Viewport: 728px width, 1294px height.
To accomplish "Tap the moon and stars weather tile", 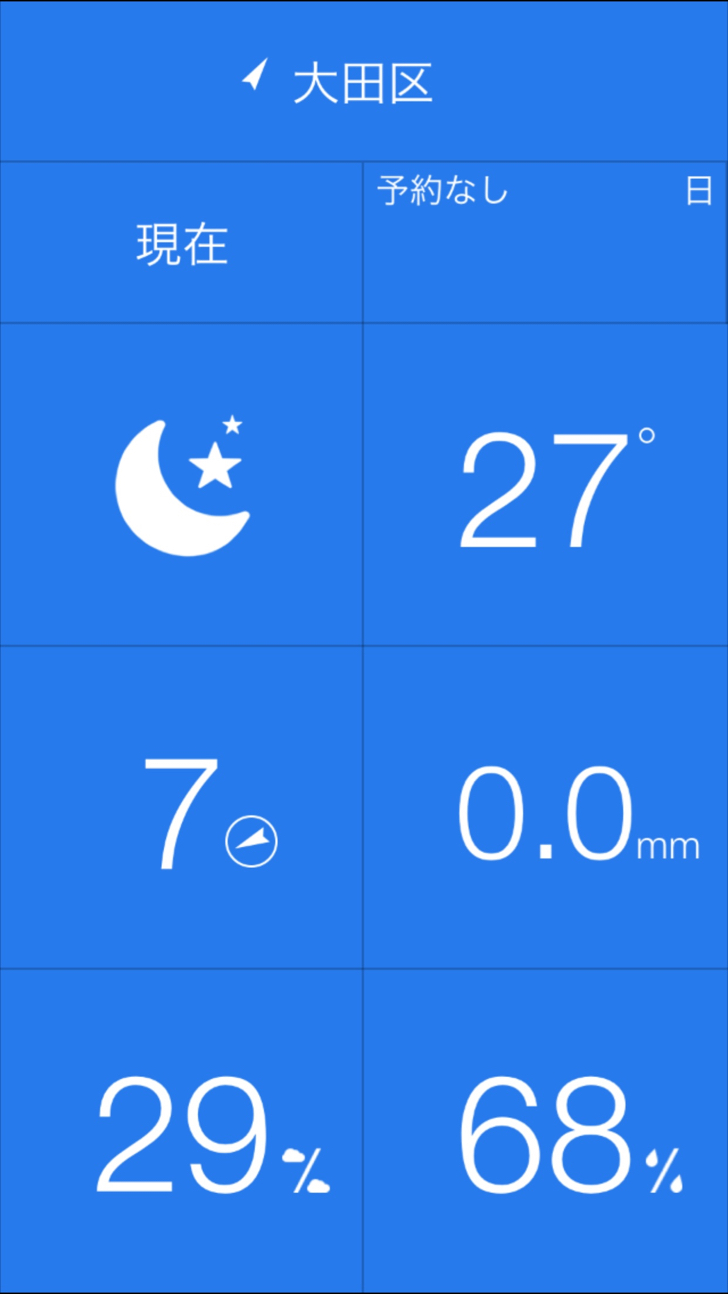I will (181, 484).
